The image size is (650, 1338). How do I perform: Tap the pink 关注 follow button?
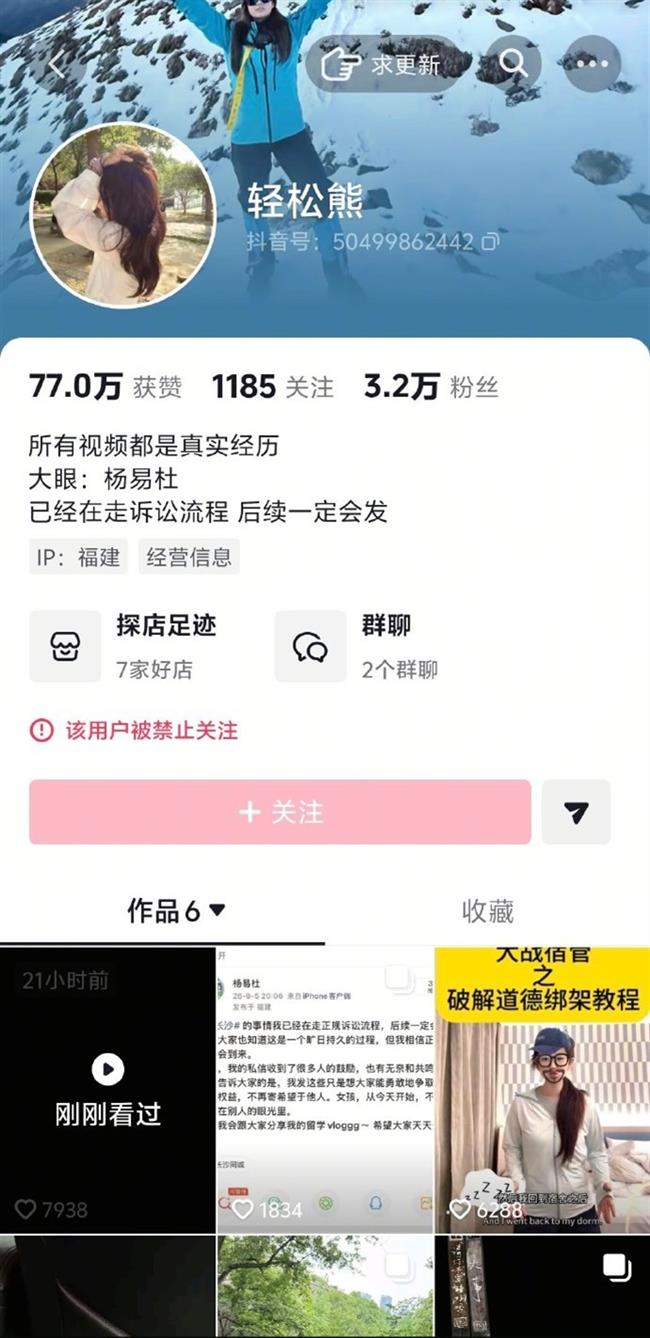tap(280, 812)
